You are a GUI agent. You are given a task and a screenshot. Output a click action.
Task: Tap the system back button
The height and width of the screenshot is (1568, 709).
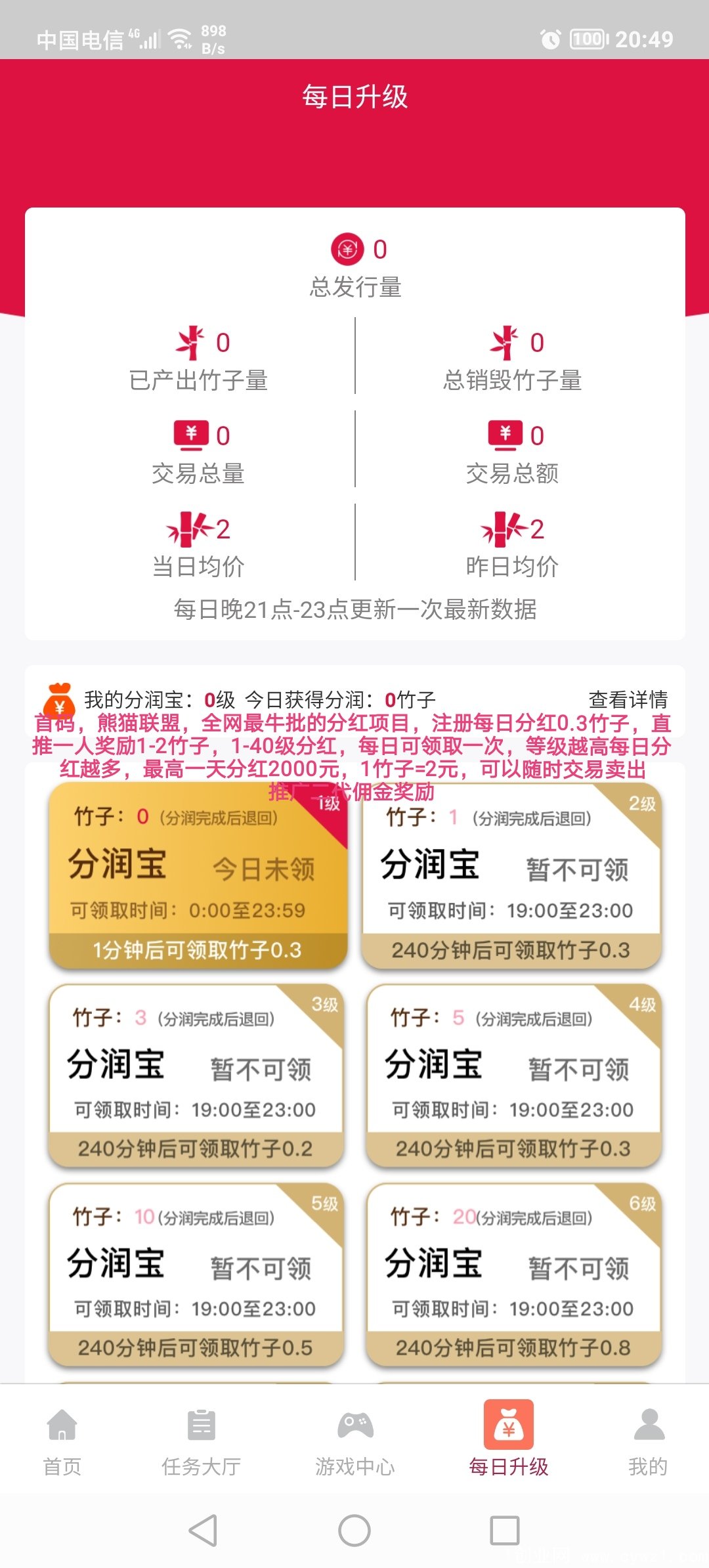coord(203,1531)
